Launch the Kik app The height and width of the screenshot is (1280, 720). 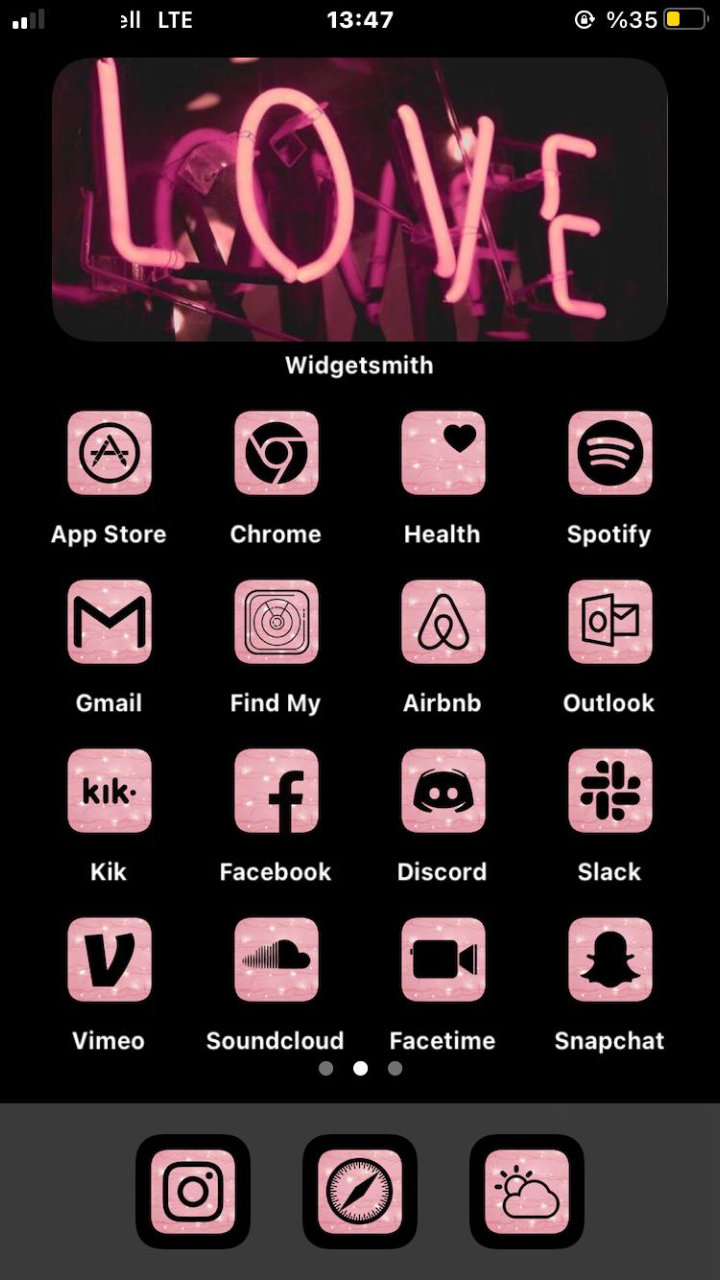click(109, 791)
